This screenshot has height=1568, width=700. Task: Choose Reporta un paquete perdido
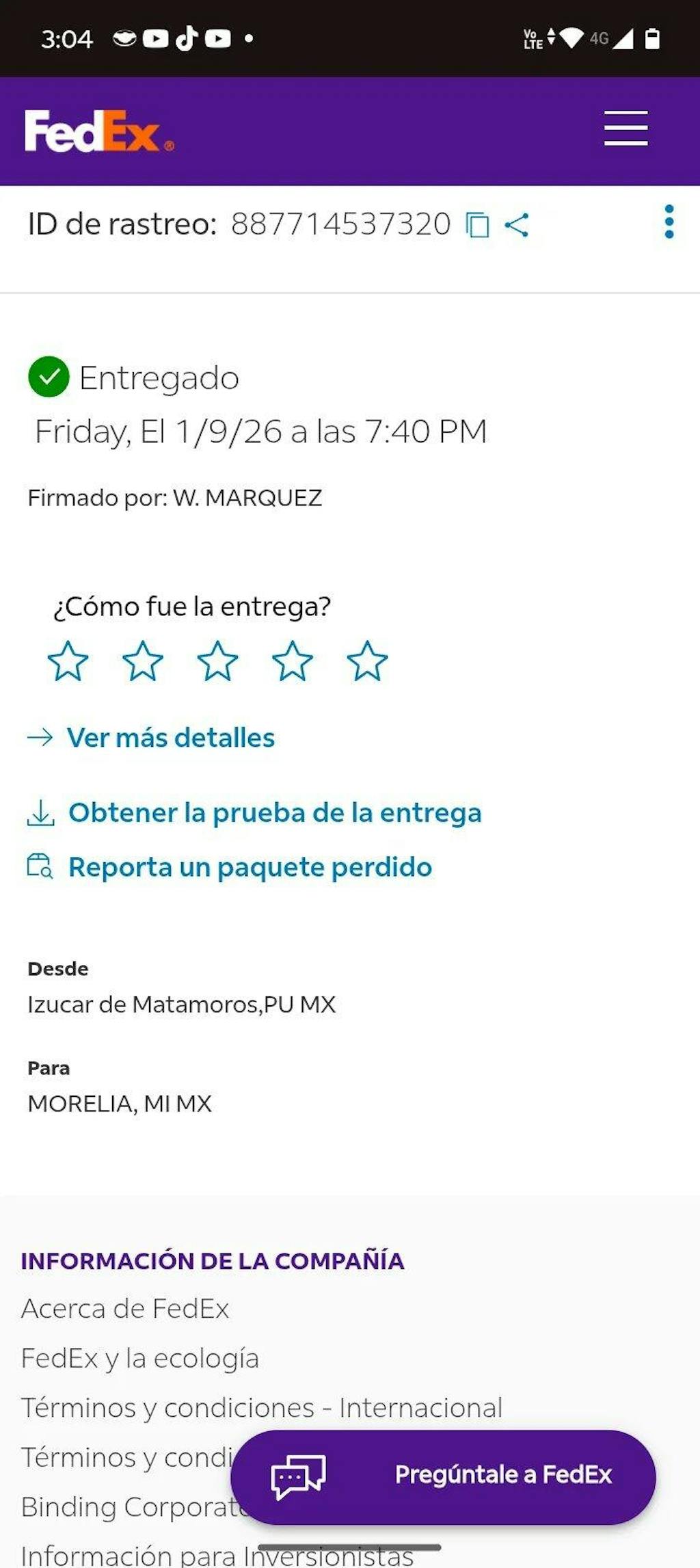coord(250,867)
